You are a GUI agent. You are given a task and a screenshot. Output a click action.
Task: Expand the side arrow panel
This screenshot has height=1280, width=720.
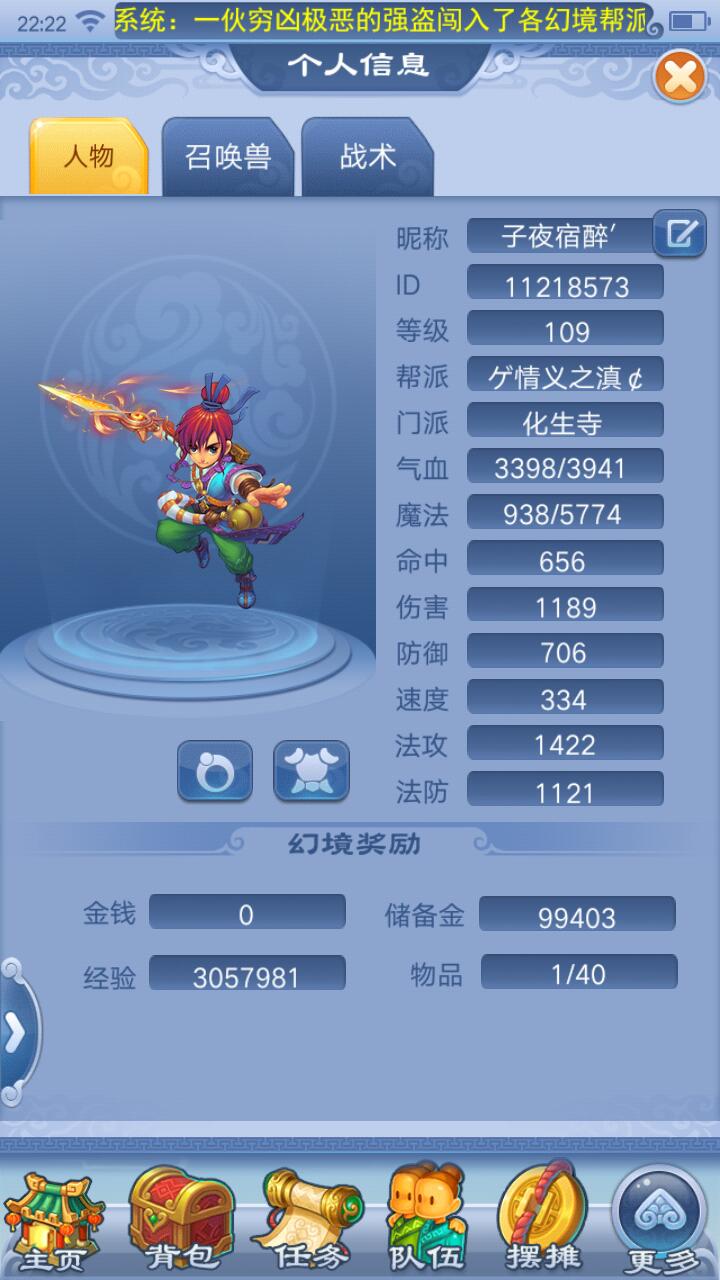tap(18, 1034)
